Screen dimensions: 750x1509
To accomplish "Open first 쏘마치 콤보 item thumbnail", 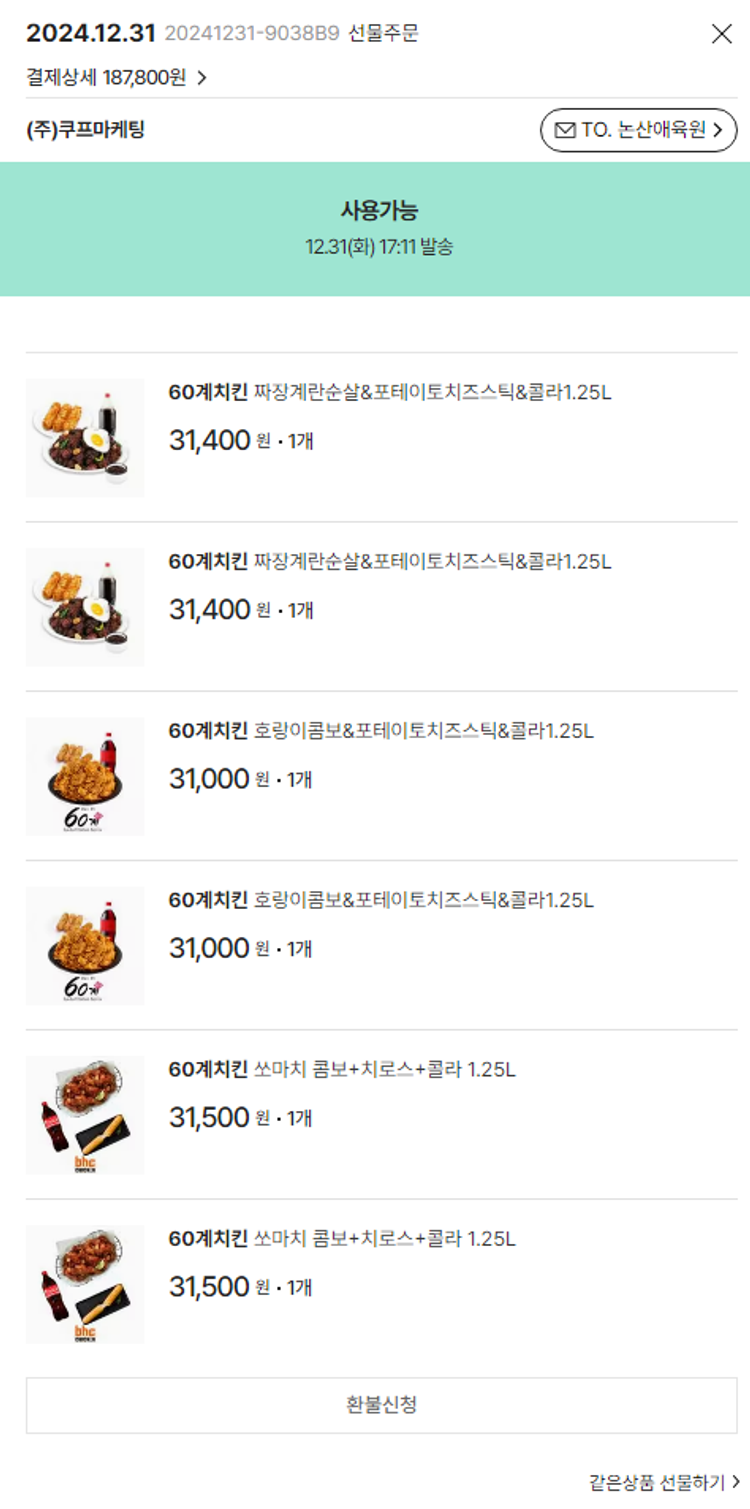I will (x=85, y=1115).
